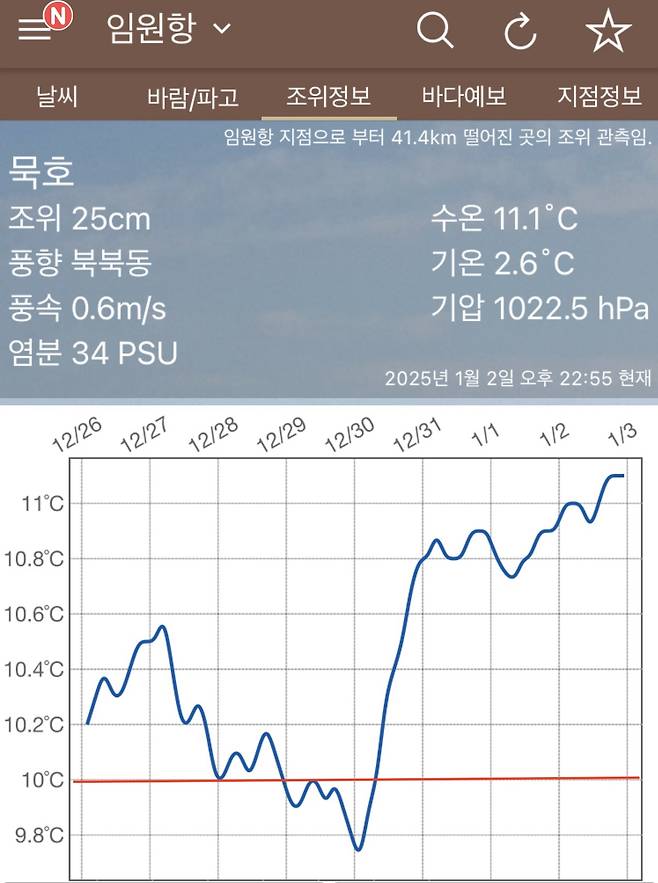Go to the 바다예보 tab
Screen dimensions: 658x883
click(x=463, y=97)
